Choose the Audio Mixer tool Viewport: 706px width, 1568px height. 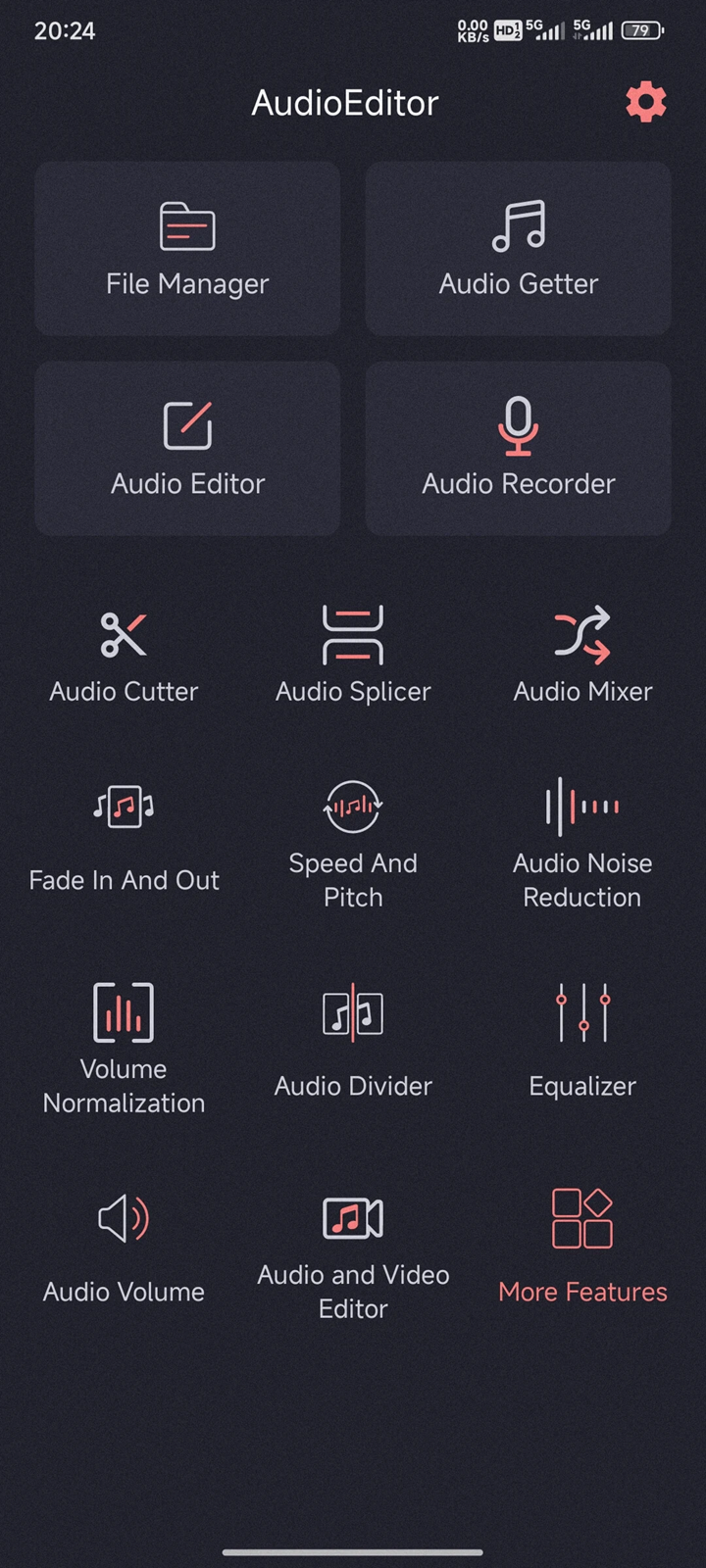click(x=582, y=657)
